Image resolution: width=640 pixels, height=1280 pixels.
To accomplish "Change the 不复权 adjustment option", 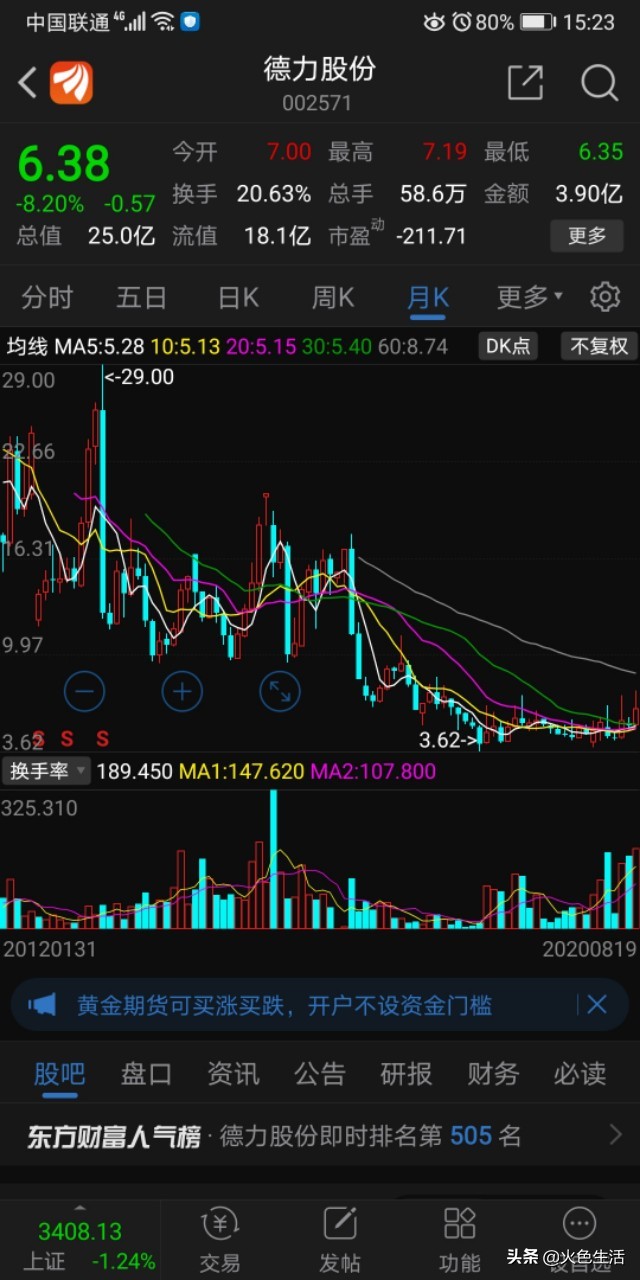I will [x=598, y=347].
